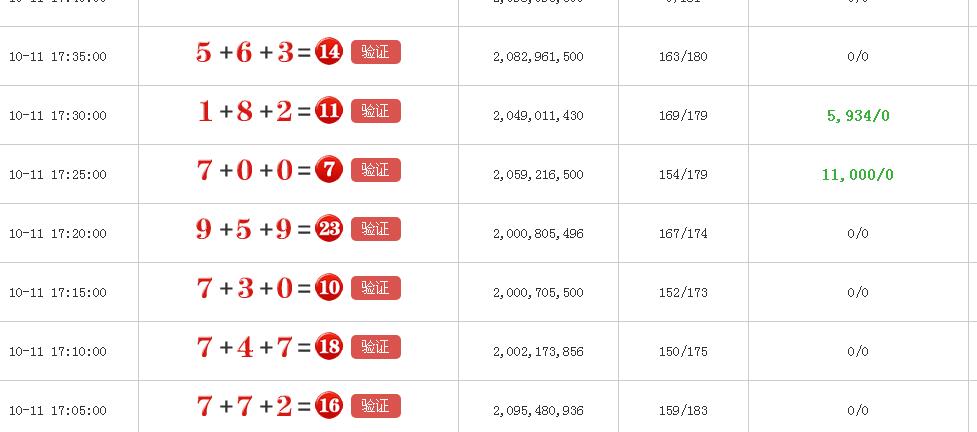The width and height of the screenshot is (977, 432).
Task: Tap 验证 next to 7+7+2=16
Action: 375,406
